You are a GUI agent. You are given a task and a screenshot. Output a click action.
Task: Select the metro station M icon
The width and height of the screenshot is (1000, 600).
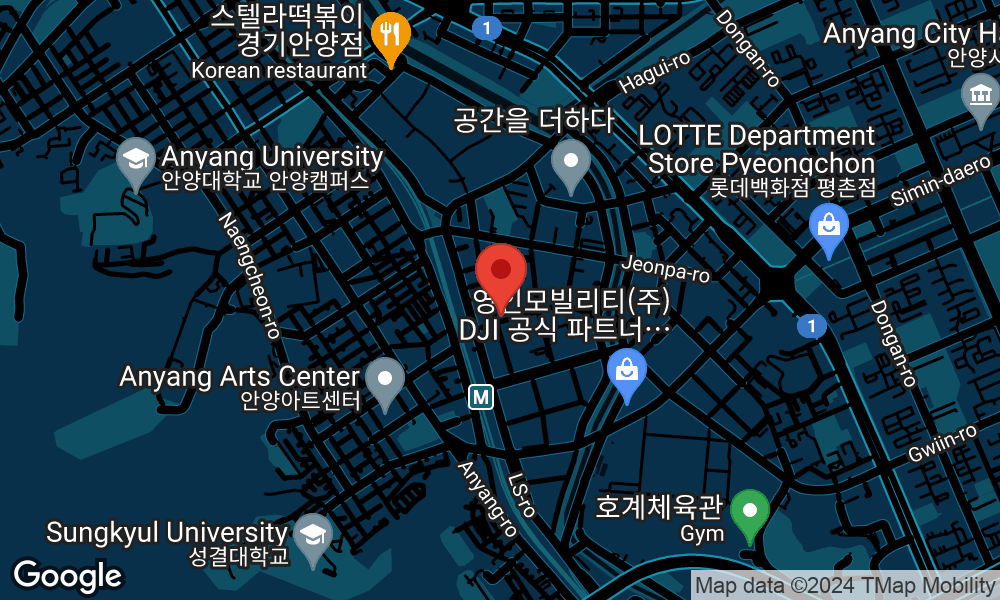482,397
